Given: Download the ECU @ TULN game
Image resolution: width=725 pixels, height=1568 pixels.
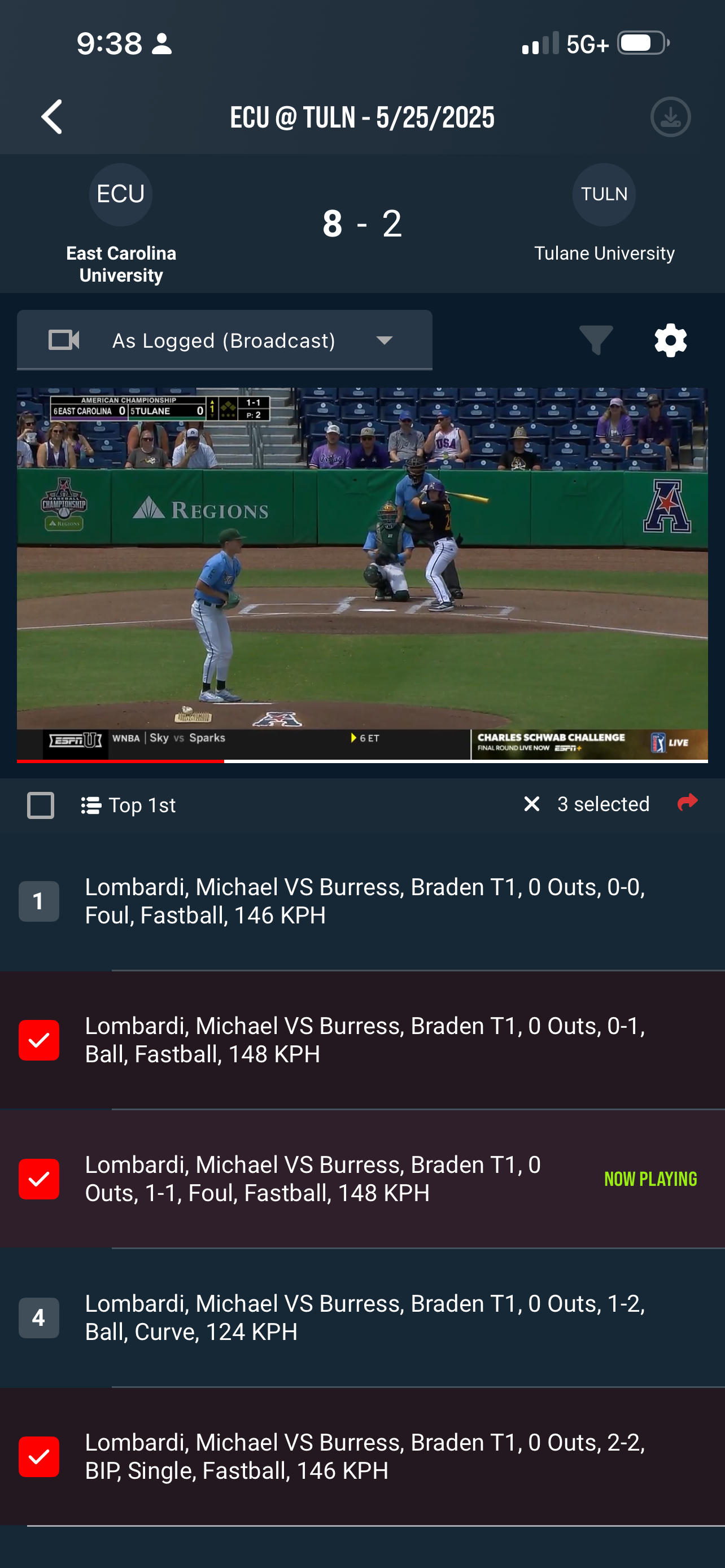Looking at the screenshot, I should pyautogui.click(x=670, y=116).
